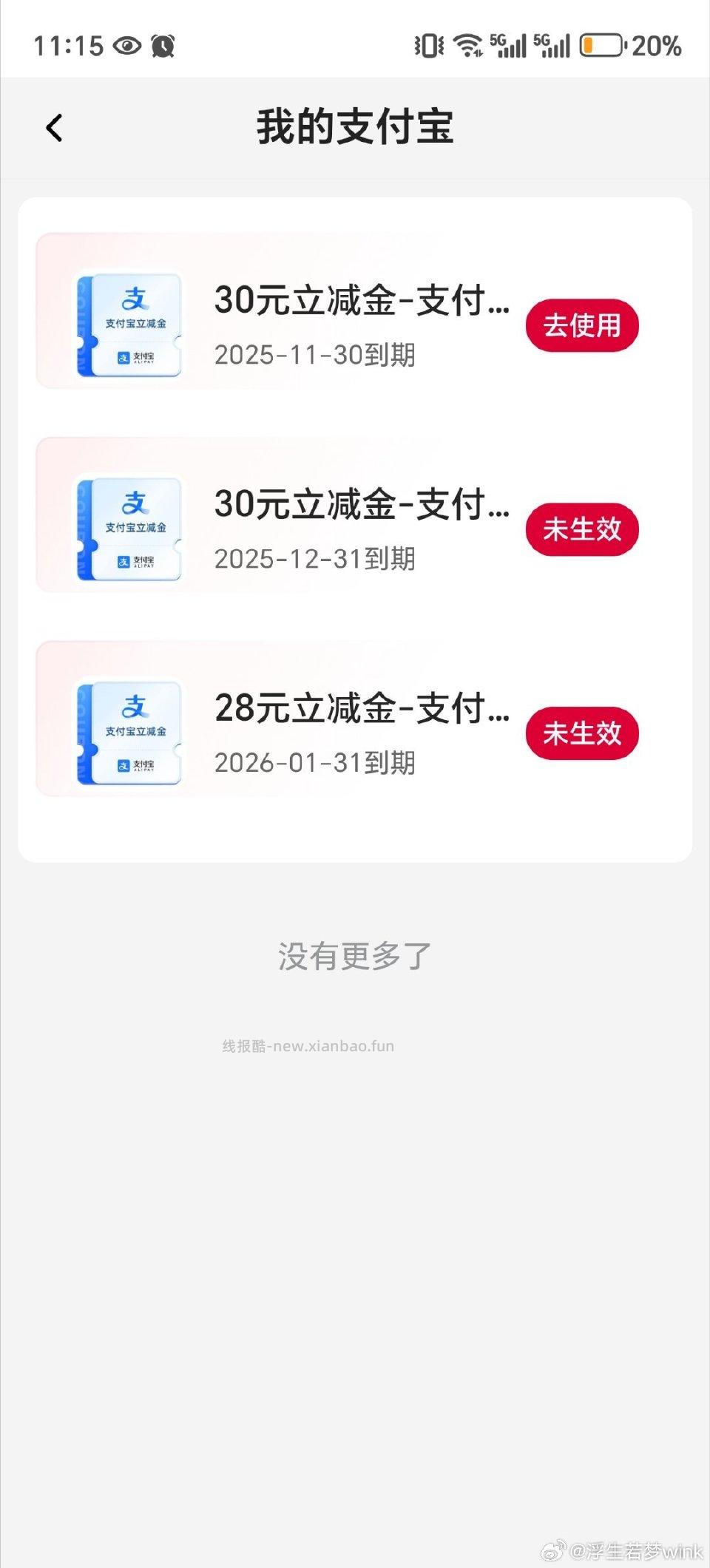This screenshot has height=1568, width=710.
Task: Select the Wi-Fi icon in the status bar
Action: [x=468, y=46]
